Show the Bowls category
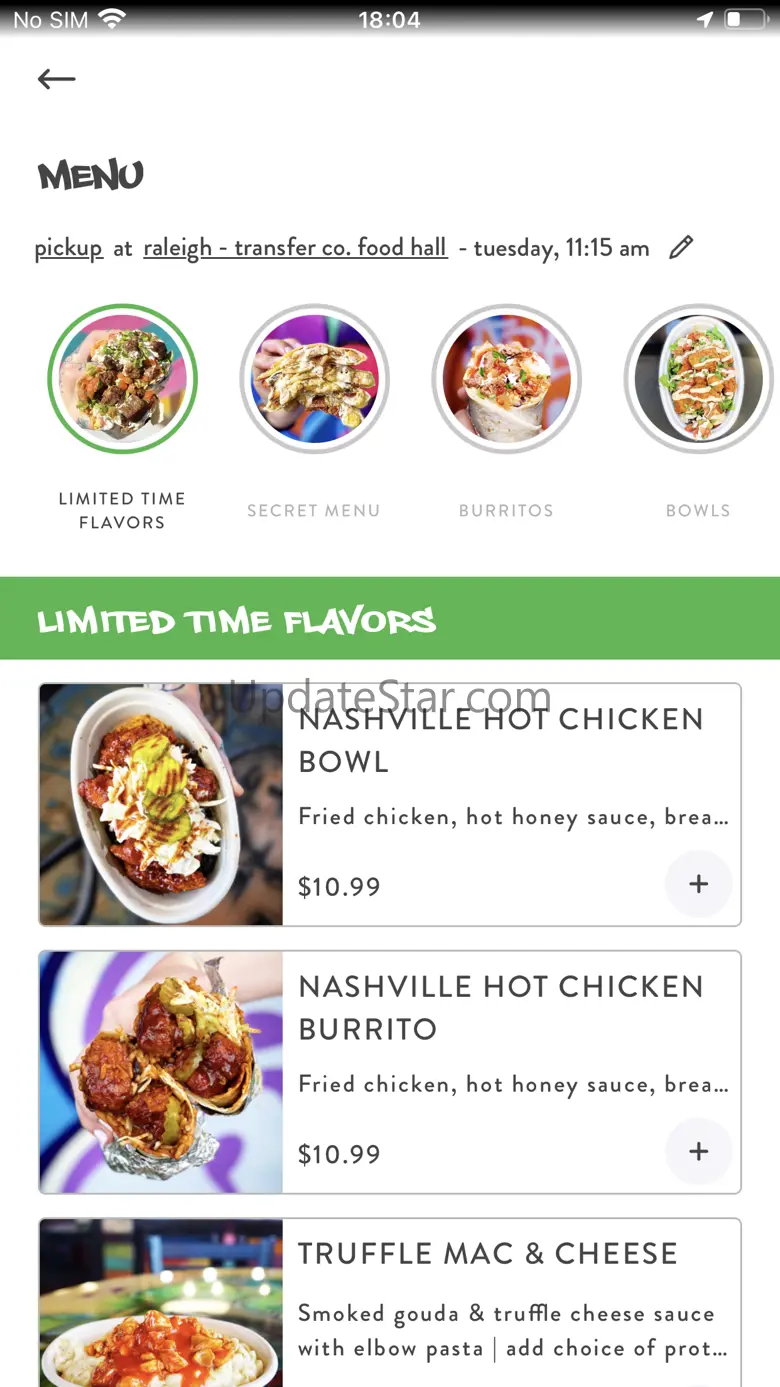The image size is (780, 1387). click(x=698, y=379)
